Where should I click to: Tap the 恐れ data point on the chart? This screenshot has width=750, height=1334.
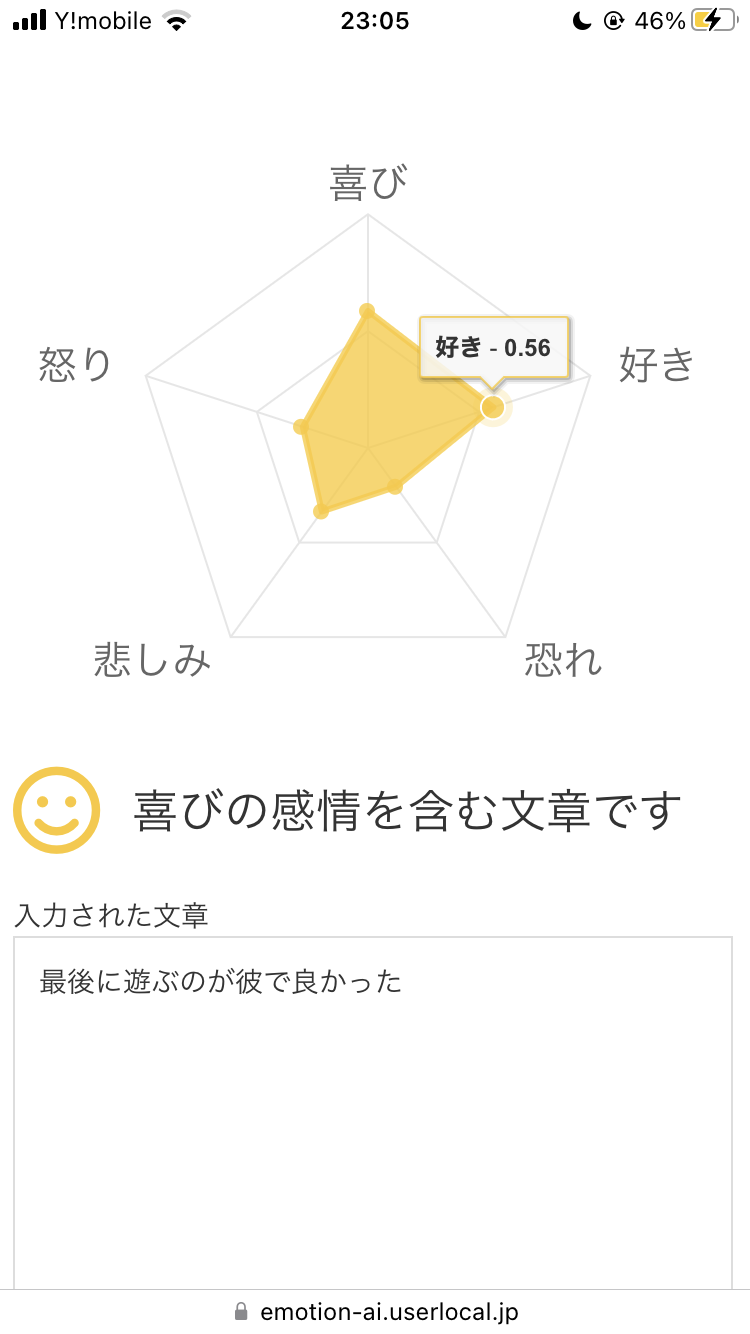coord(395,487)
